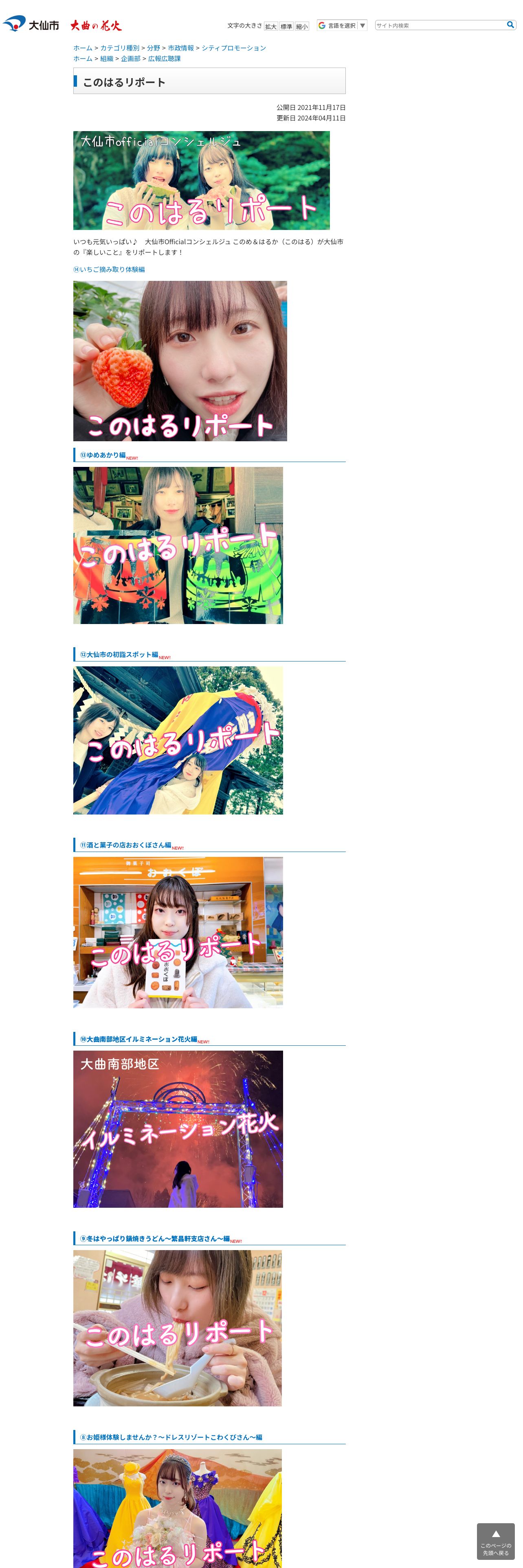
Task: Open the カテゴリ種別 breadcrumb link
Action: [119, 48]
